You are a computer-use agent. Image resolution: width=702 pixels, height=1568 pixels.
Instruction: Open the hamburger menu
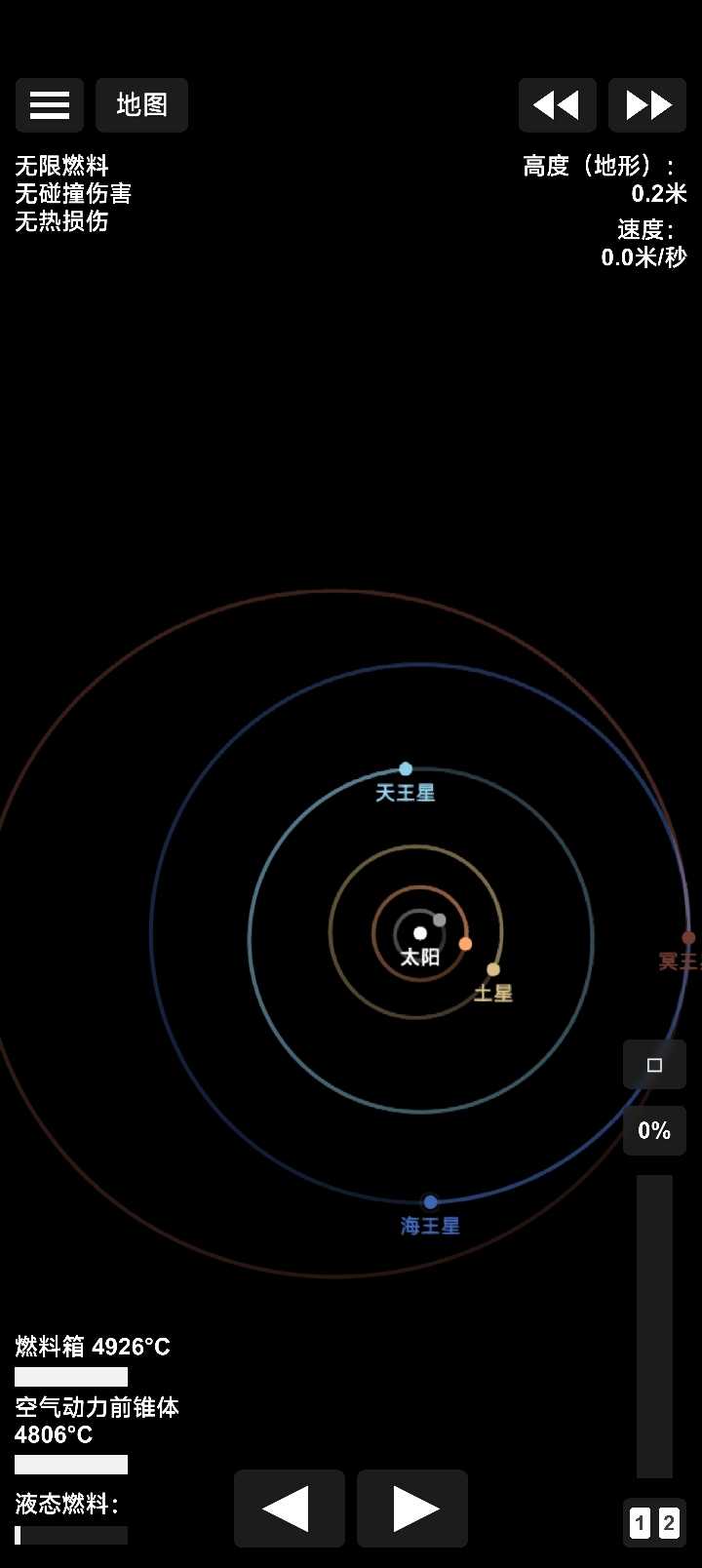click(x=49, y=105)
